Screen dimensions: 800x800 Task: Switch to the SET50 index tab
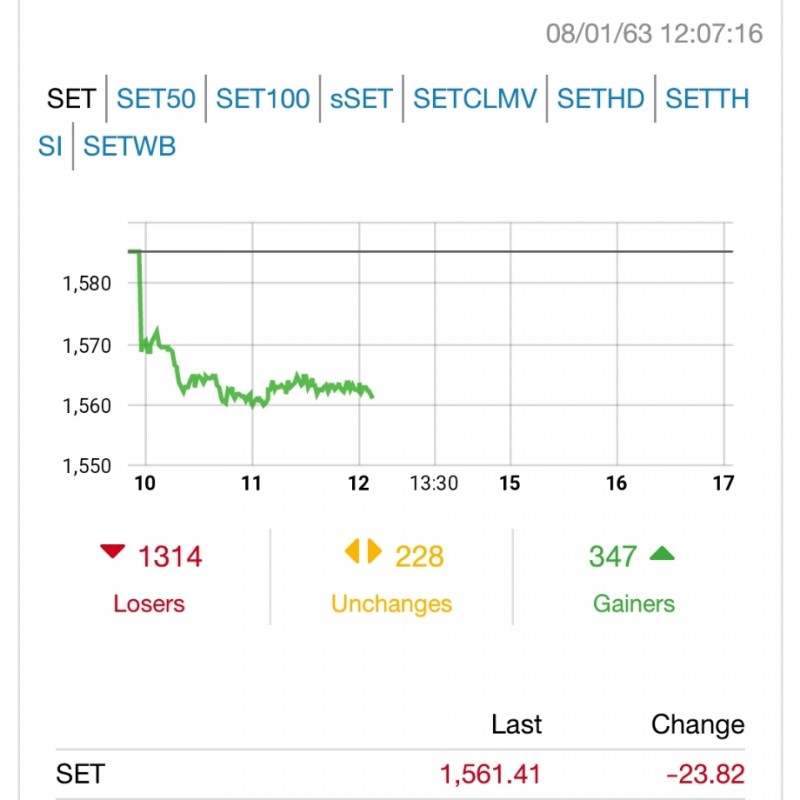(156, 99)
